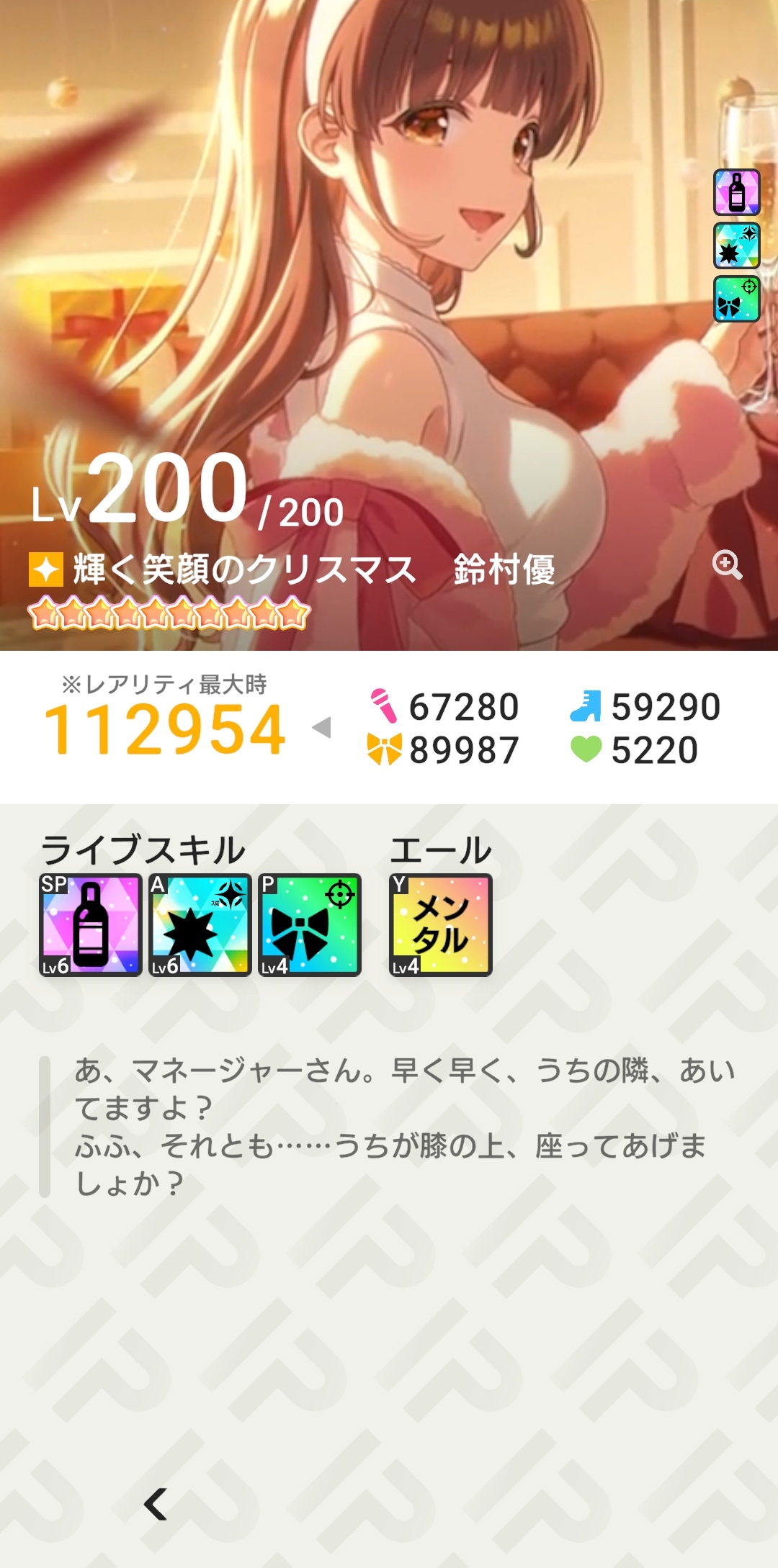View the A live skill Lv6 details
Viewport: 778px width, 1568px height.
(x=200, y=925)
